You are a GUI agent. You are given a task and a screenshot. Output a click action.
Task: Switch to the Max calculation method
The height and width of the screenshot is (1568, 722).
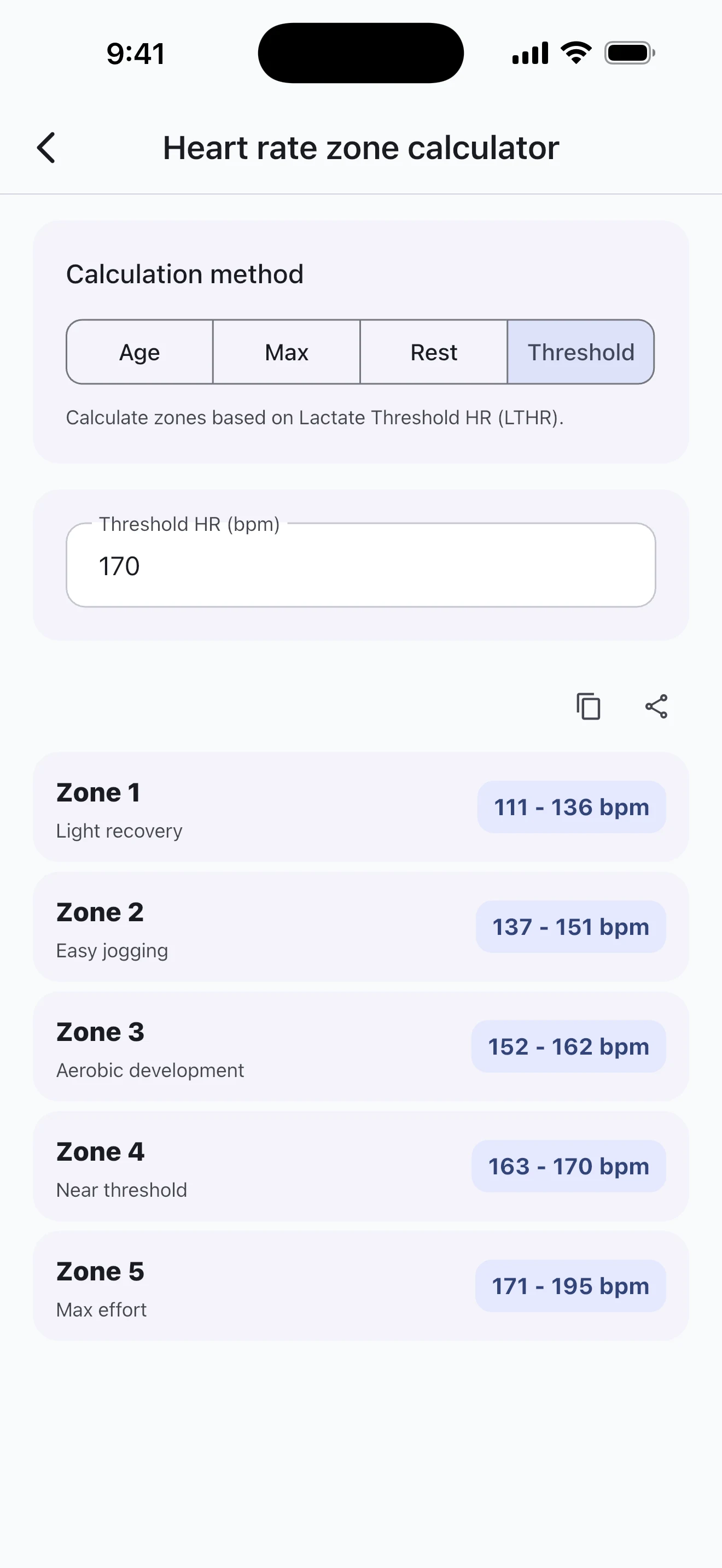tap(286, 352)
